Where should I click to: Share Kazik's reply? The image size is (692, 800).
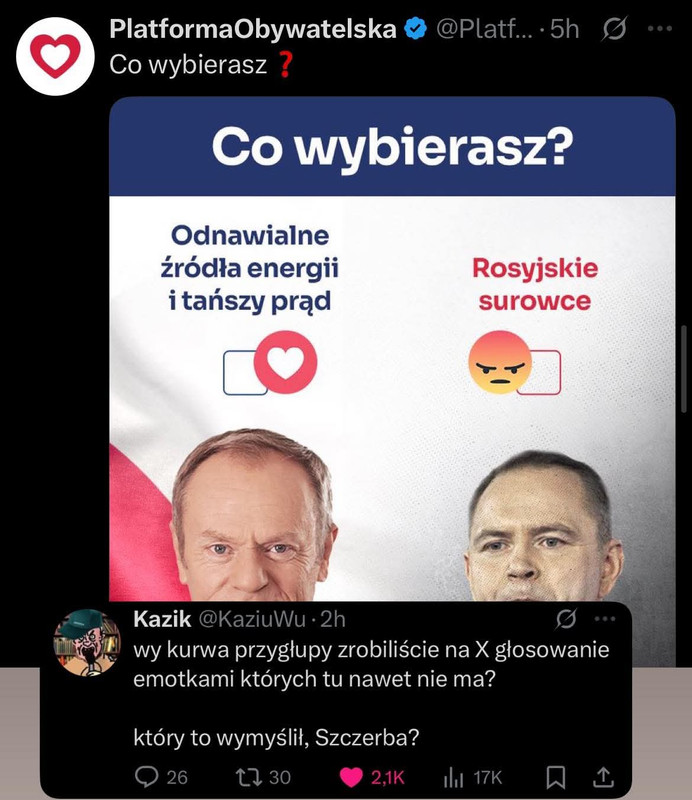603,777
